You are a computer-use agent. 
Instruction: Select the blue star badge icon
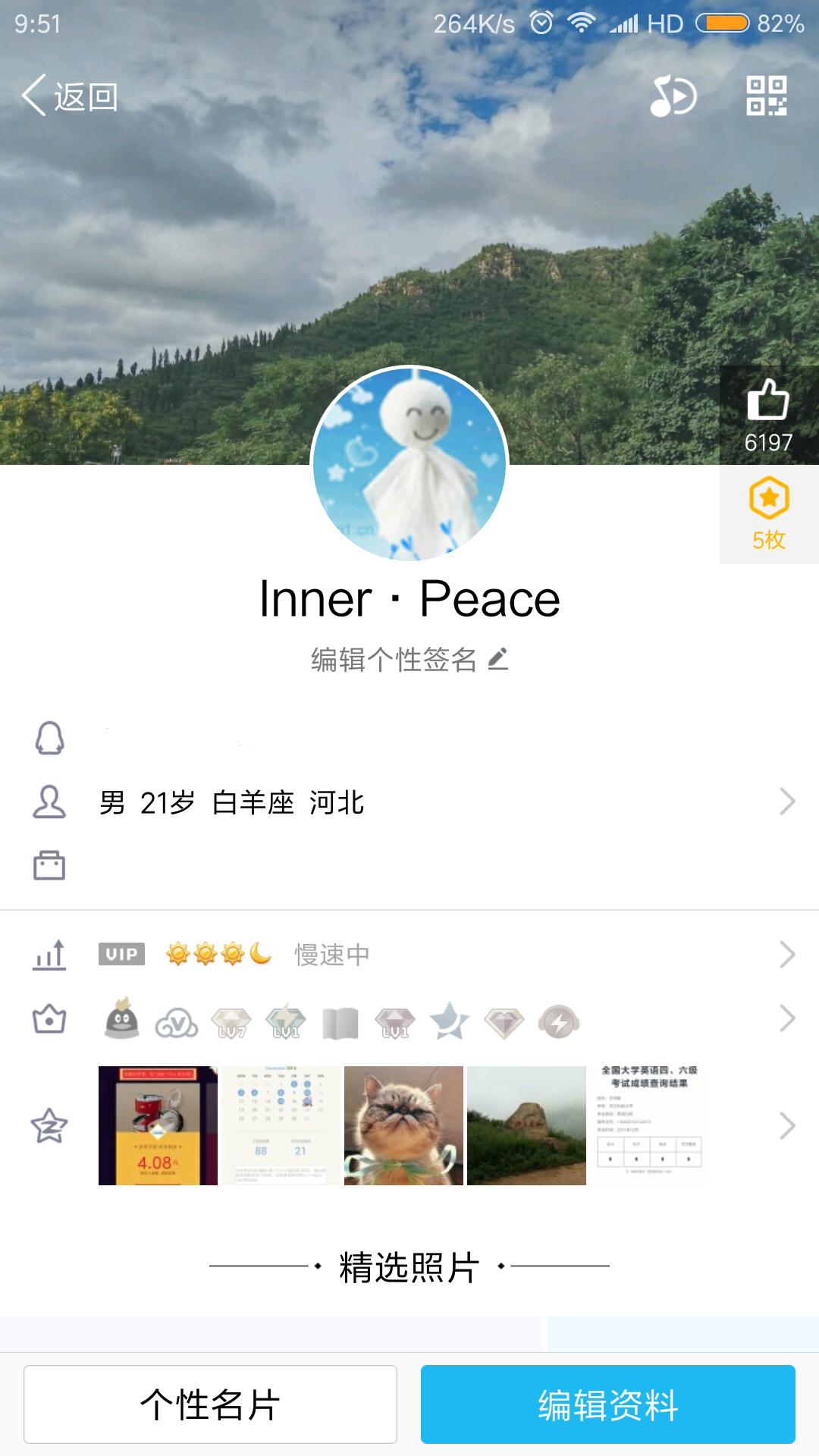[x=449, y=1022]
